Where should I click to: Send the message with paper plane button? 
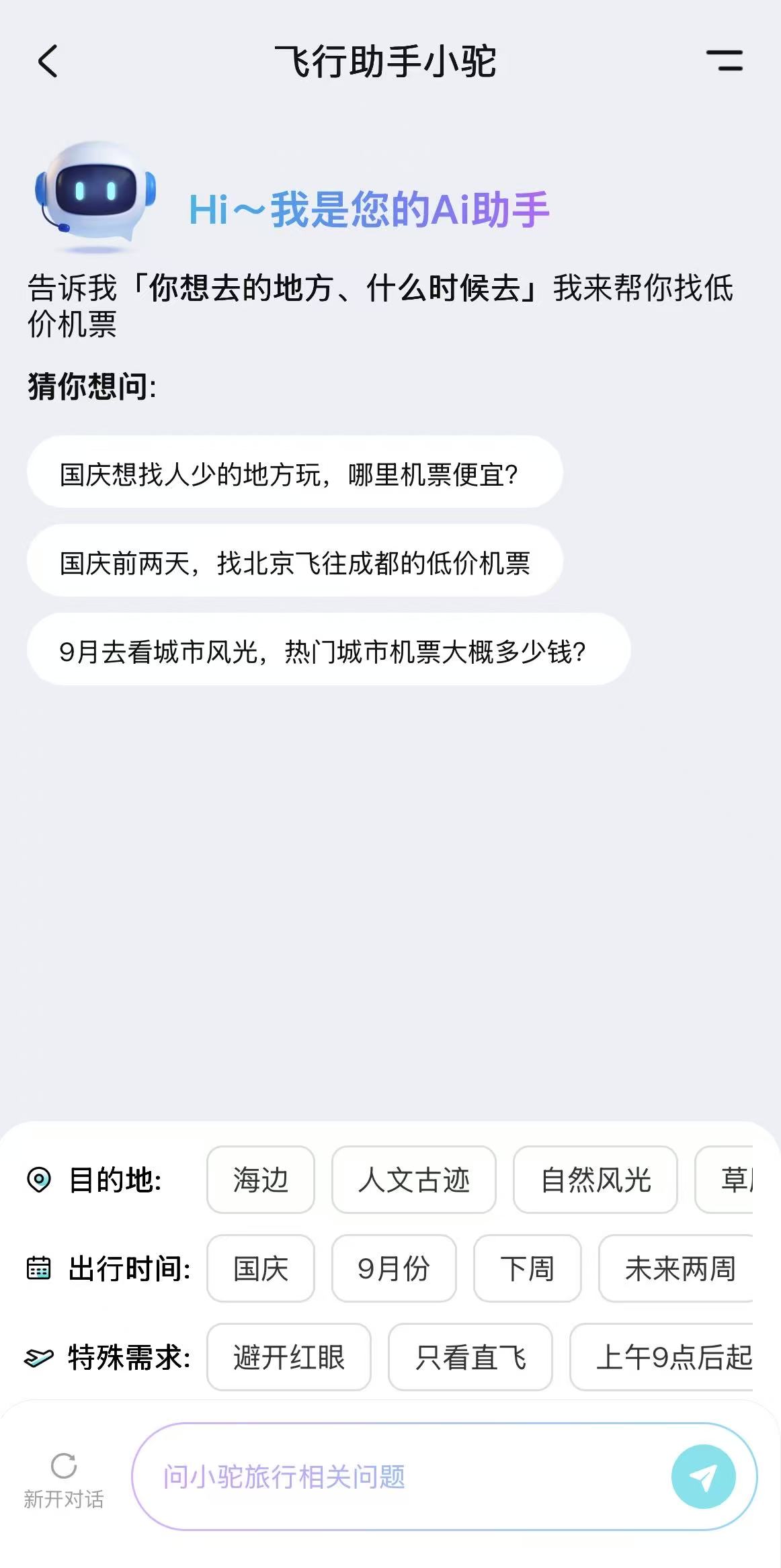click(703, 1477)
